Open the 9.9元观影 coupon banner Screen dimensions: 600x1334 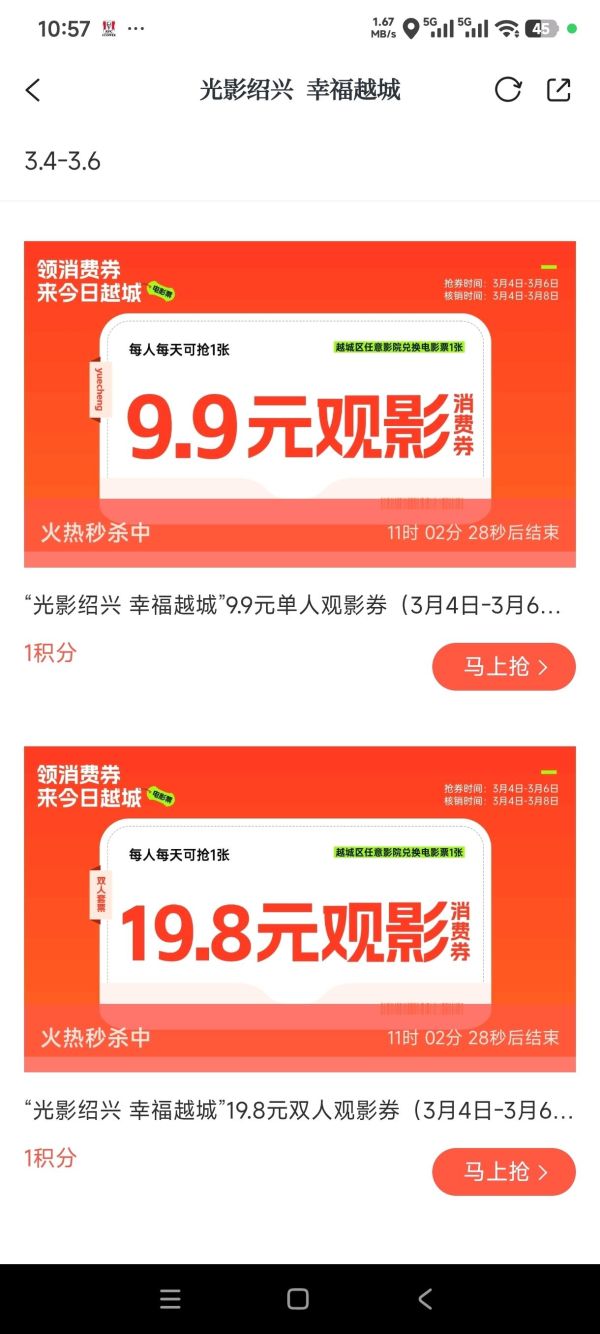(x=300, y=404)
